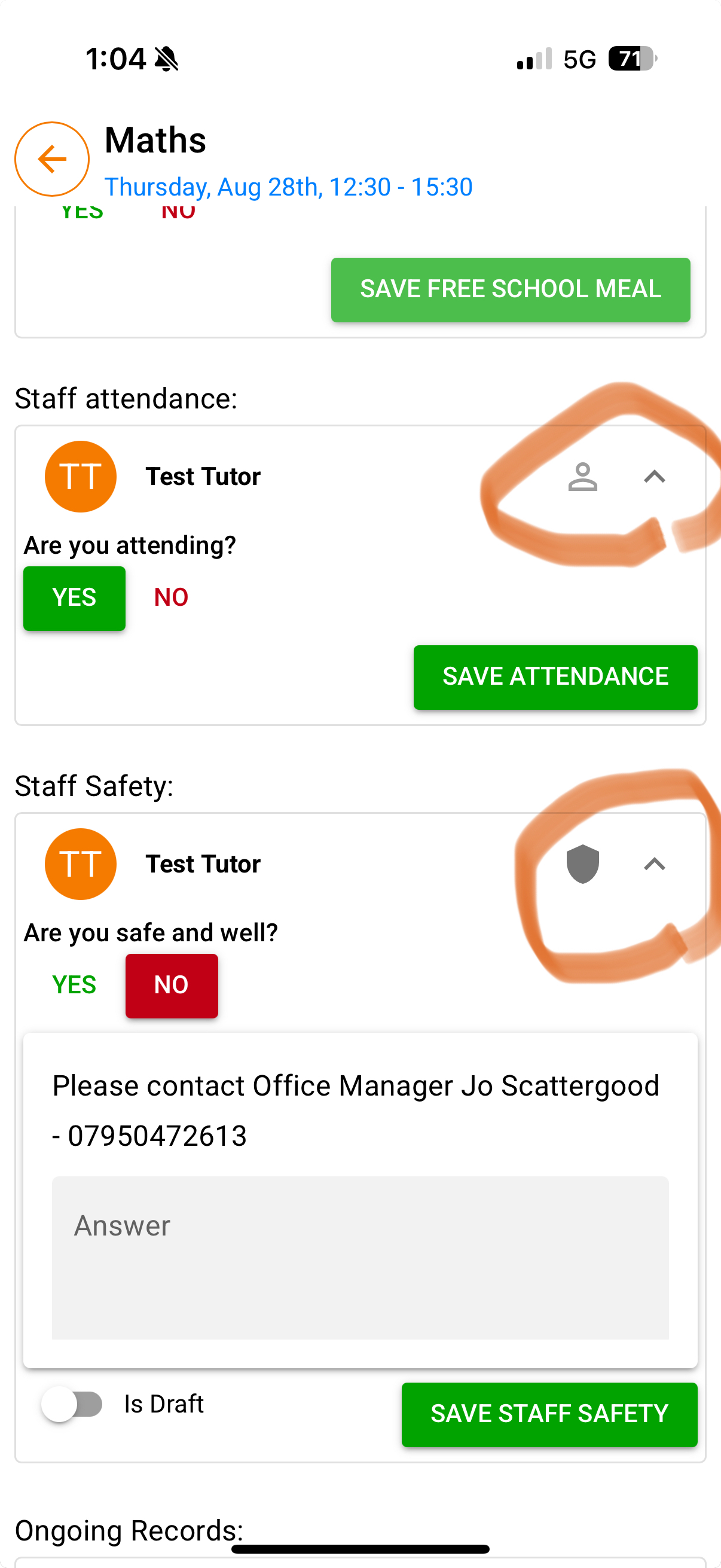Viewport: 721px width, 1568px height.
Task: Focus the Answer text field
Action: pyautogui.click(x=360, y=1258)
